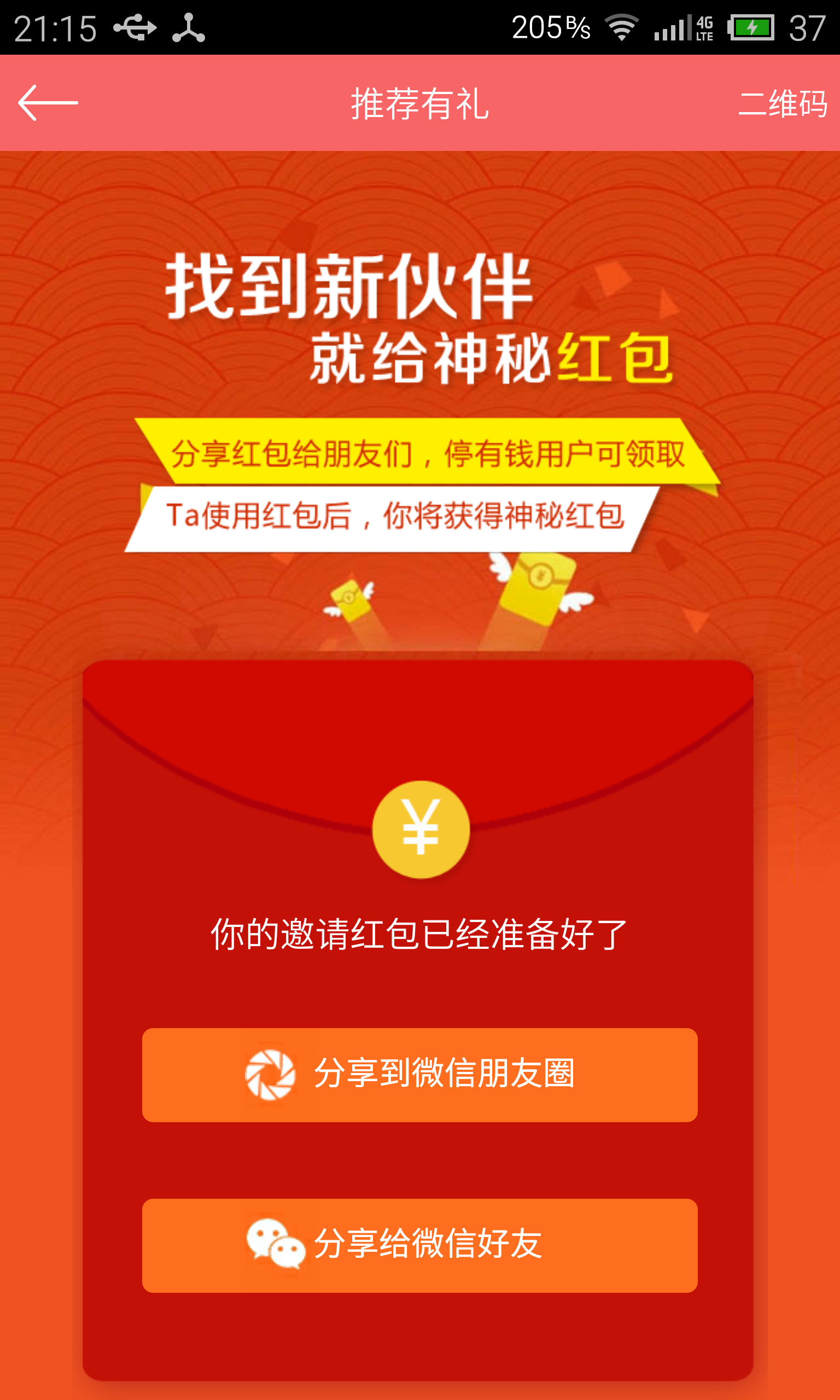
Task: Go back using the top-left arrow
Action: [x=48, y=103]
